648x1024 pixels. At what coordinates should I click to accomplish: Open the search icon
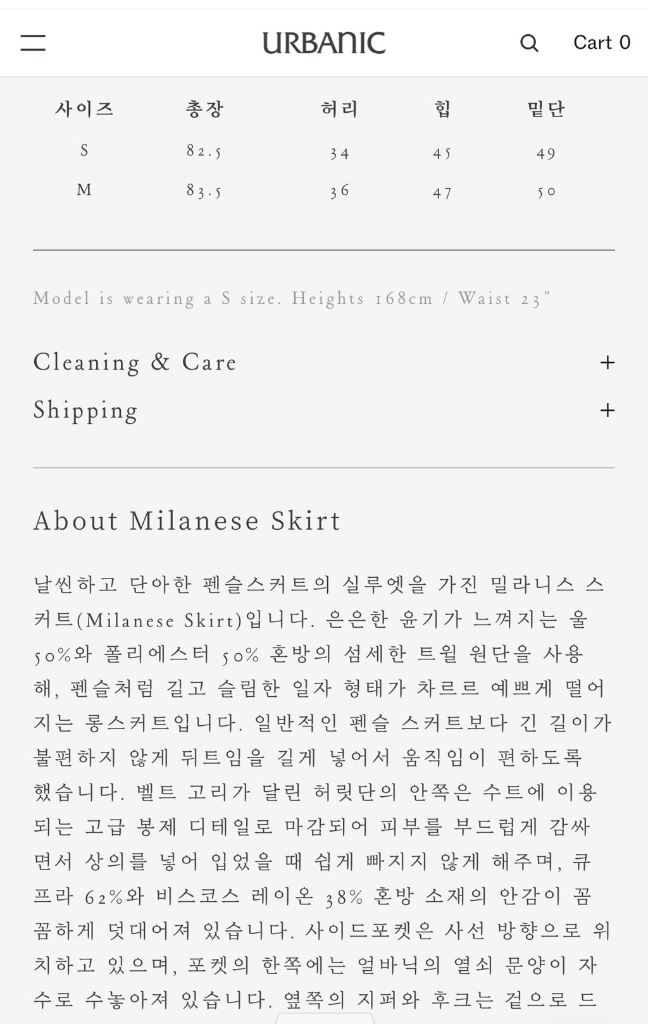529,43
